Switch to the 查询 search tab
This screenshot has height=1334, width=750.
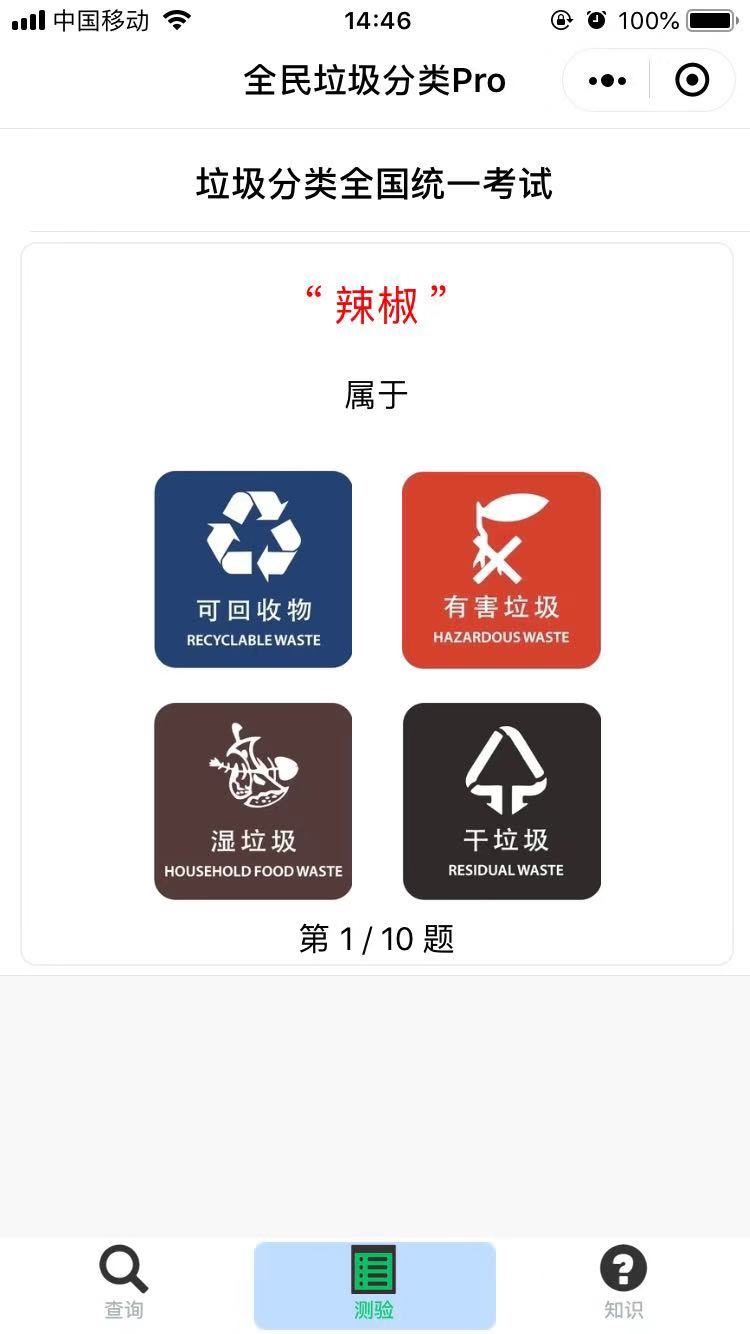click(x=124, y=1284)
